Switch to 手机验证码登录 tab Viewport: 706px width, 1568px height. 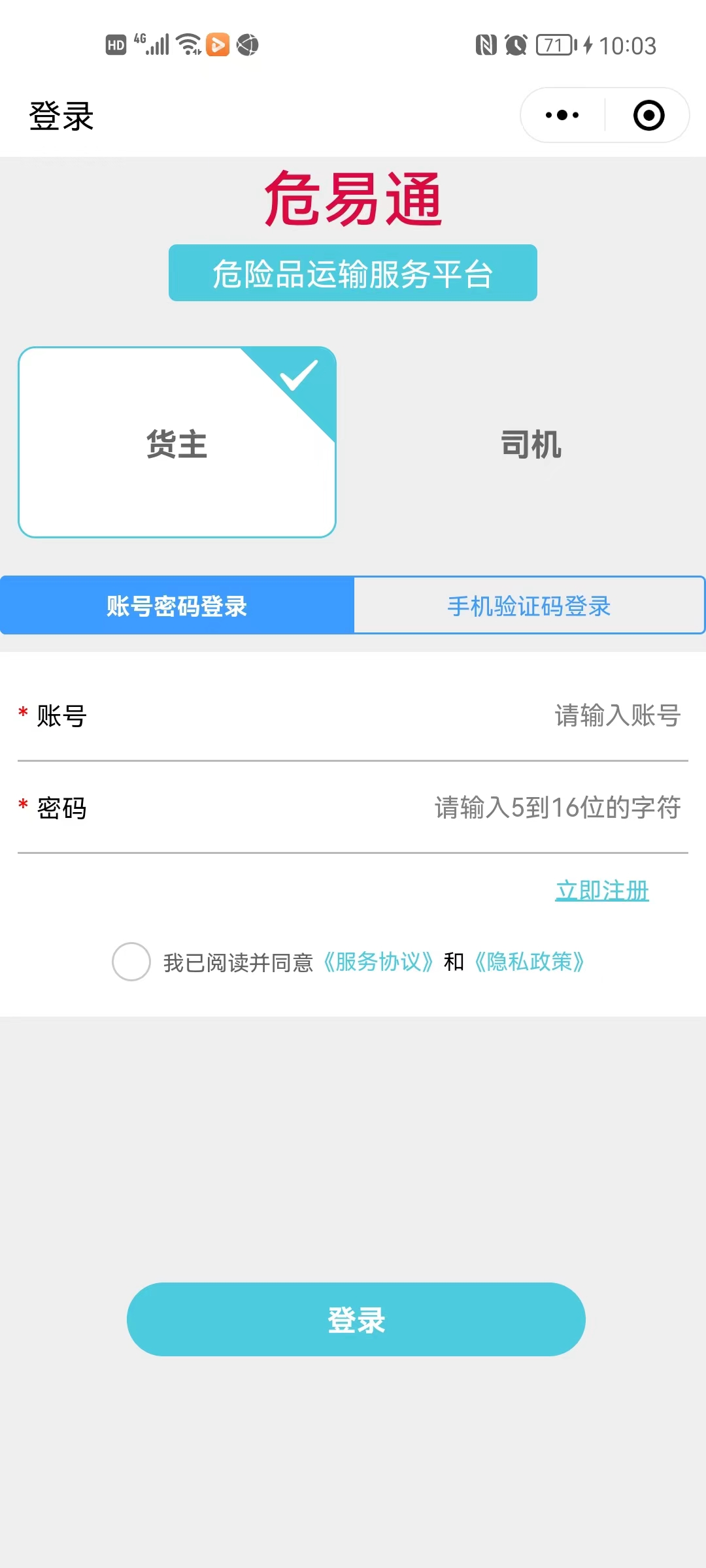[x=529, y=606]
